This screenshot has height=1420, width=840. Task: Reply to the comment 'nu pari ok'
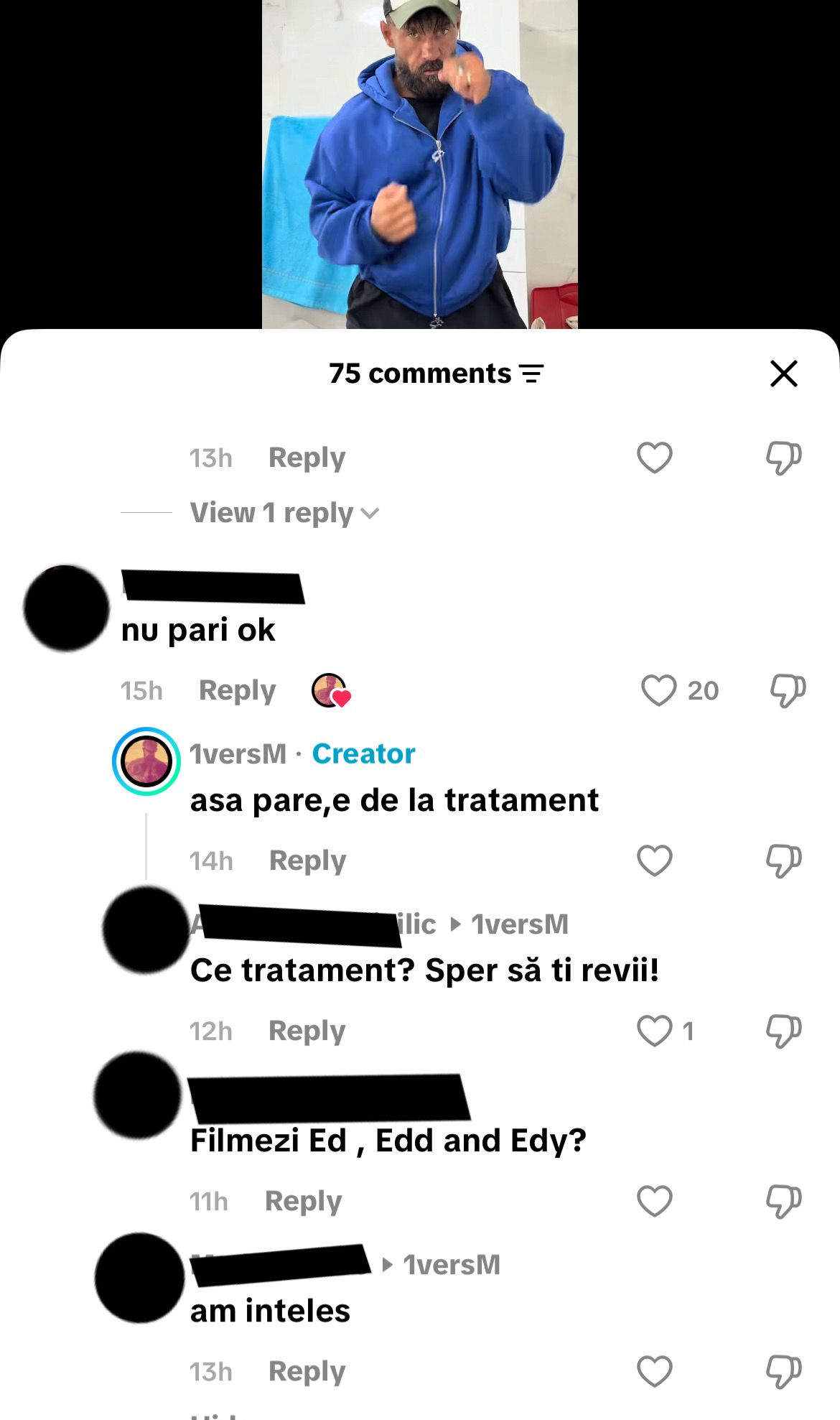tap(237, 690)
